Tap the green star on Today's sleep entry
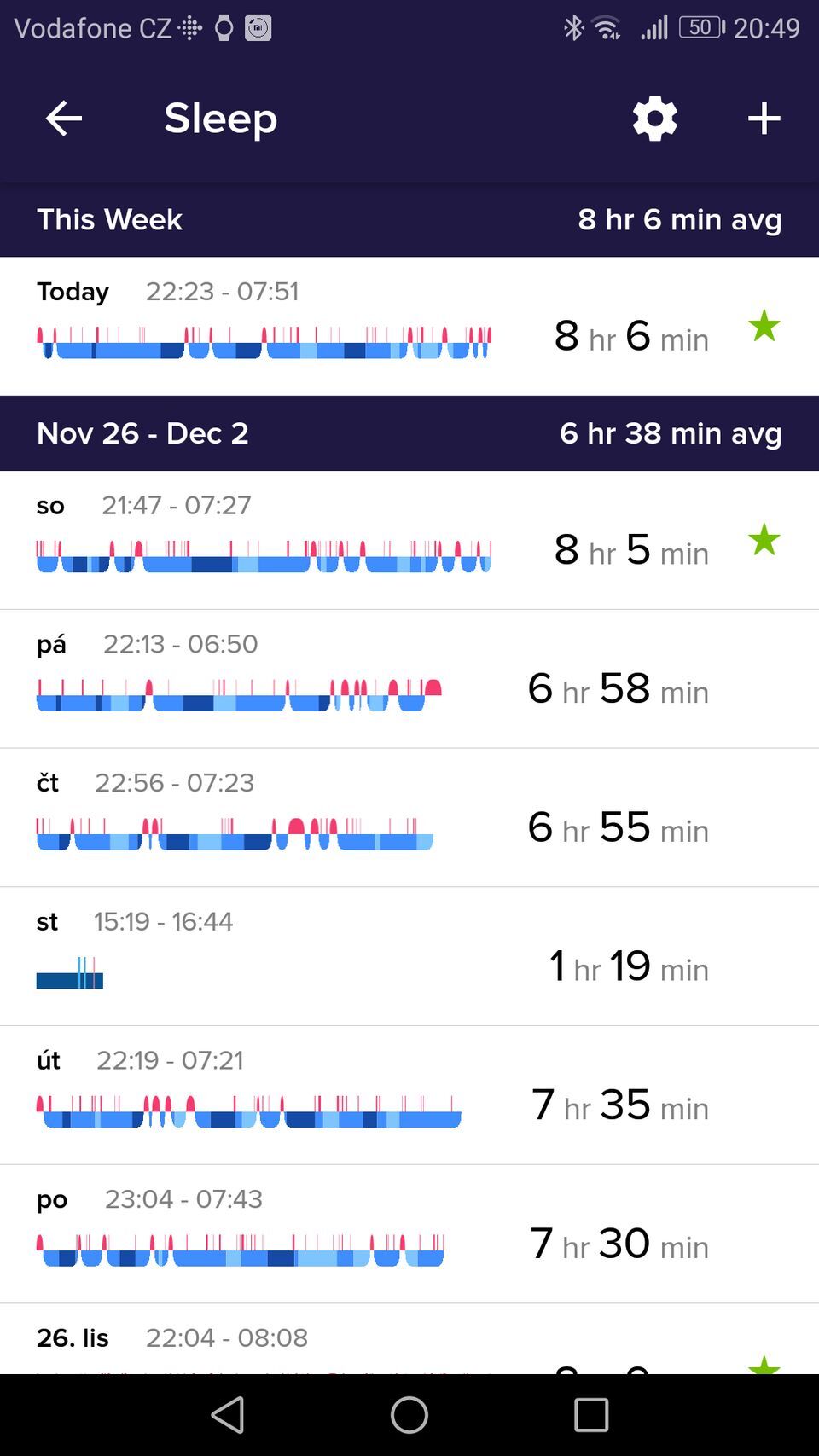This screenshot has height=1456, width=819. click(764, 326)
